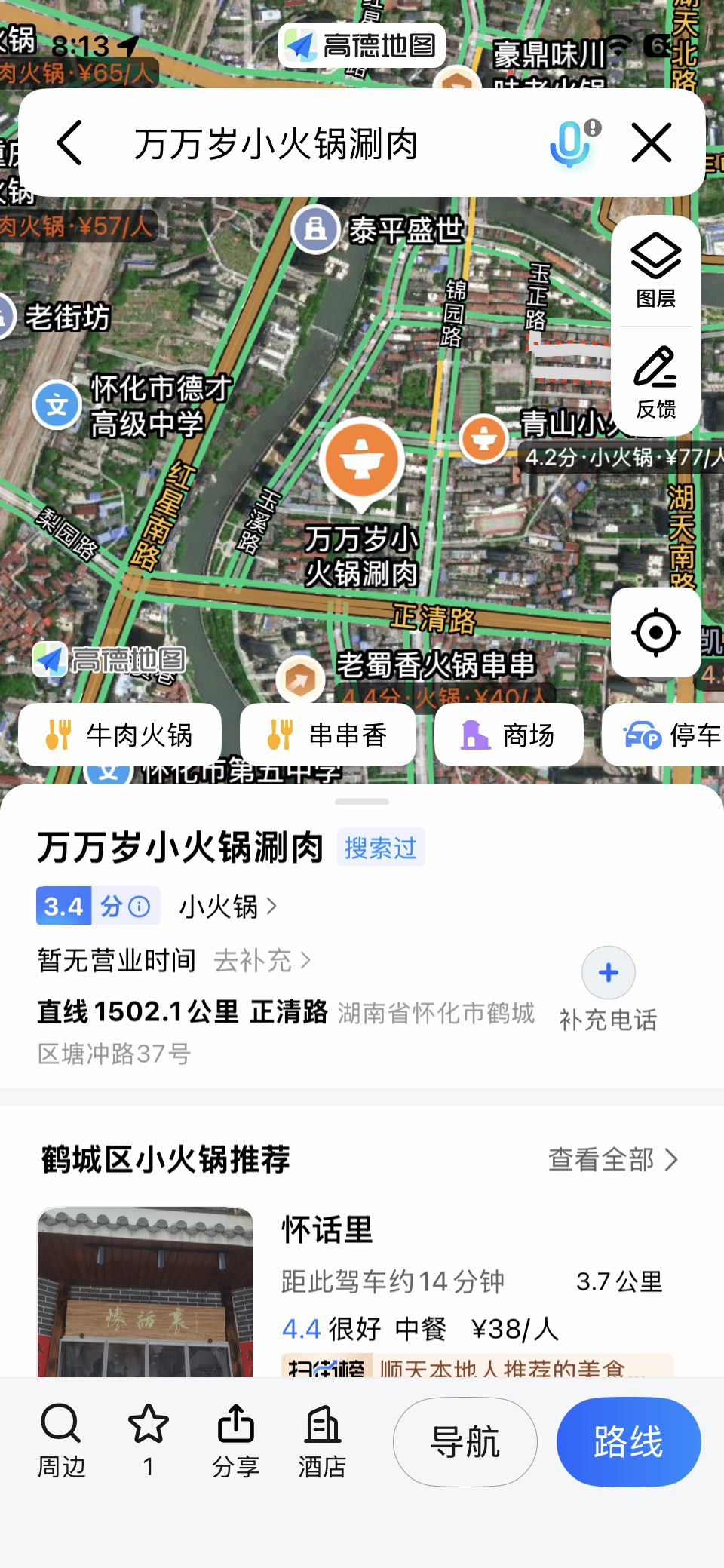Open the 小火锅 category link
724x1568 pixels.
[228, 906]
